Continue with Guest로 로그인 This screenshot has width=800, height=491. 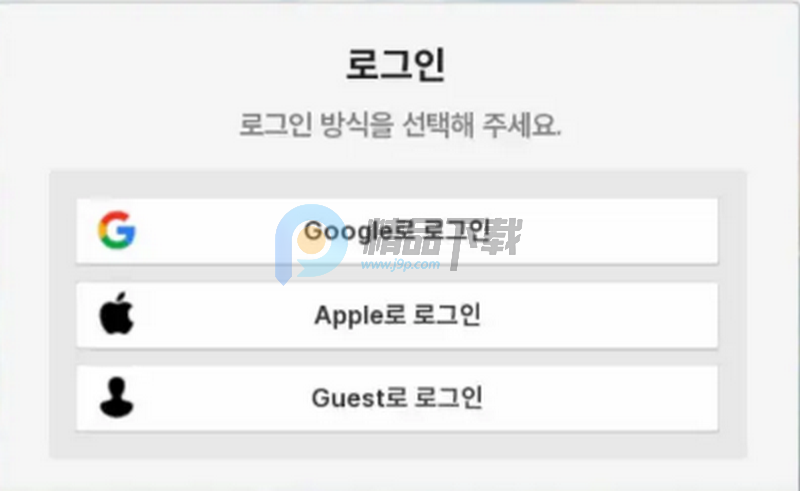(397, 398)
